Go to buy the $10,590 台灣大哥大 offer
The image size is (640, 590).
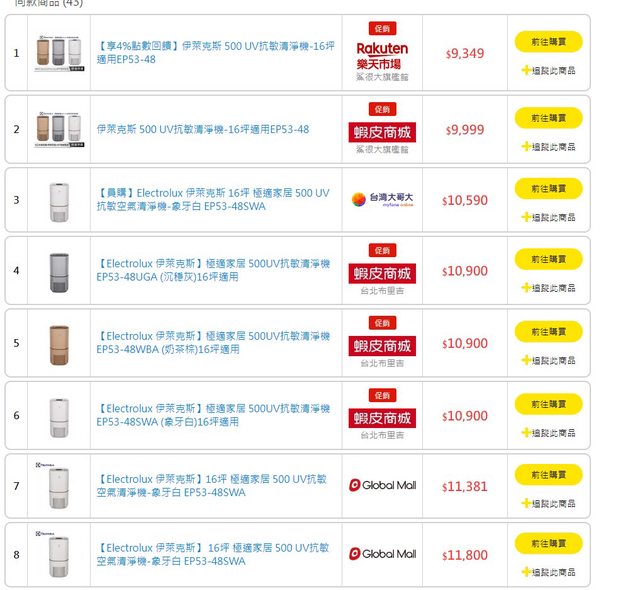[548, 188]
